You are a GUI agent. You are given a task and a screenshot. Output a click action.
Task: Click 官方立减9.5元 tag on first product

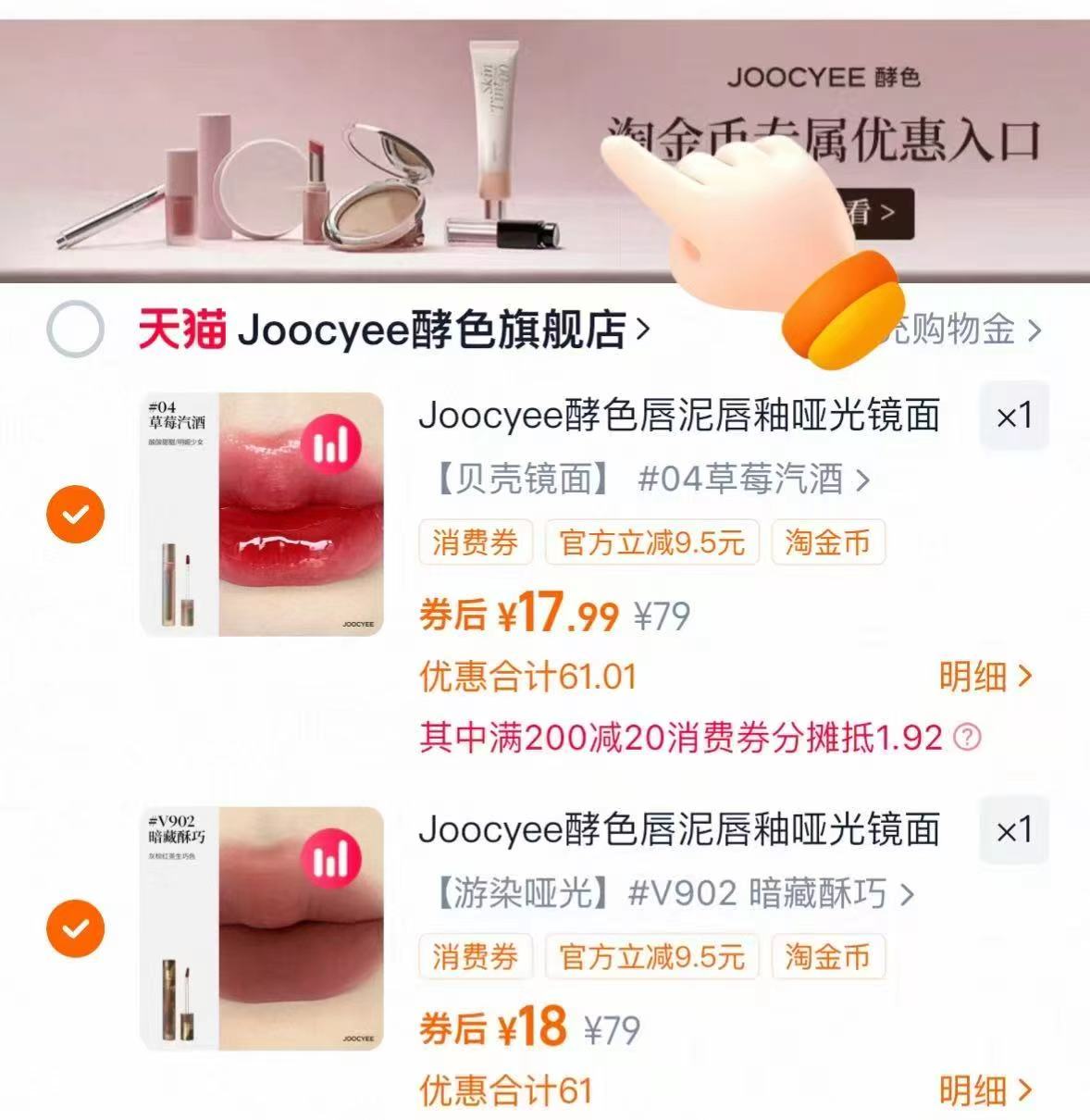(x=650, y=544)
